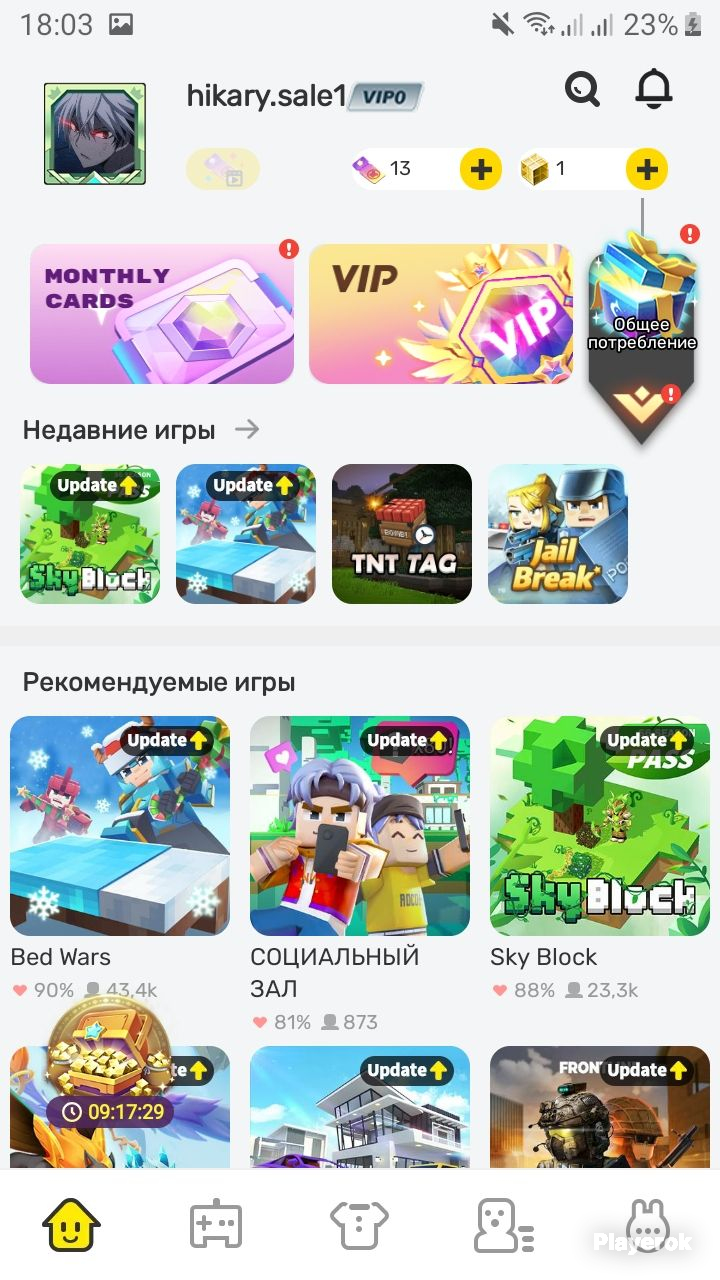Open the VIP banner
This screenshot has height=1280, width=720.
(x=441, y=314)
